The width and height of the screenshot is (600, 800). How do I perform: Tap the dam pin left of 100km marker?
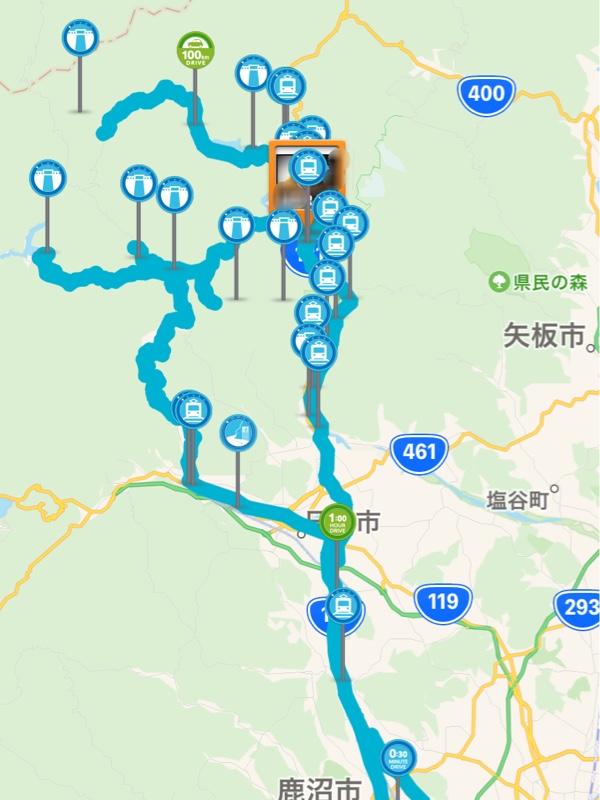click(x=81, y=39)
